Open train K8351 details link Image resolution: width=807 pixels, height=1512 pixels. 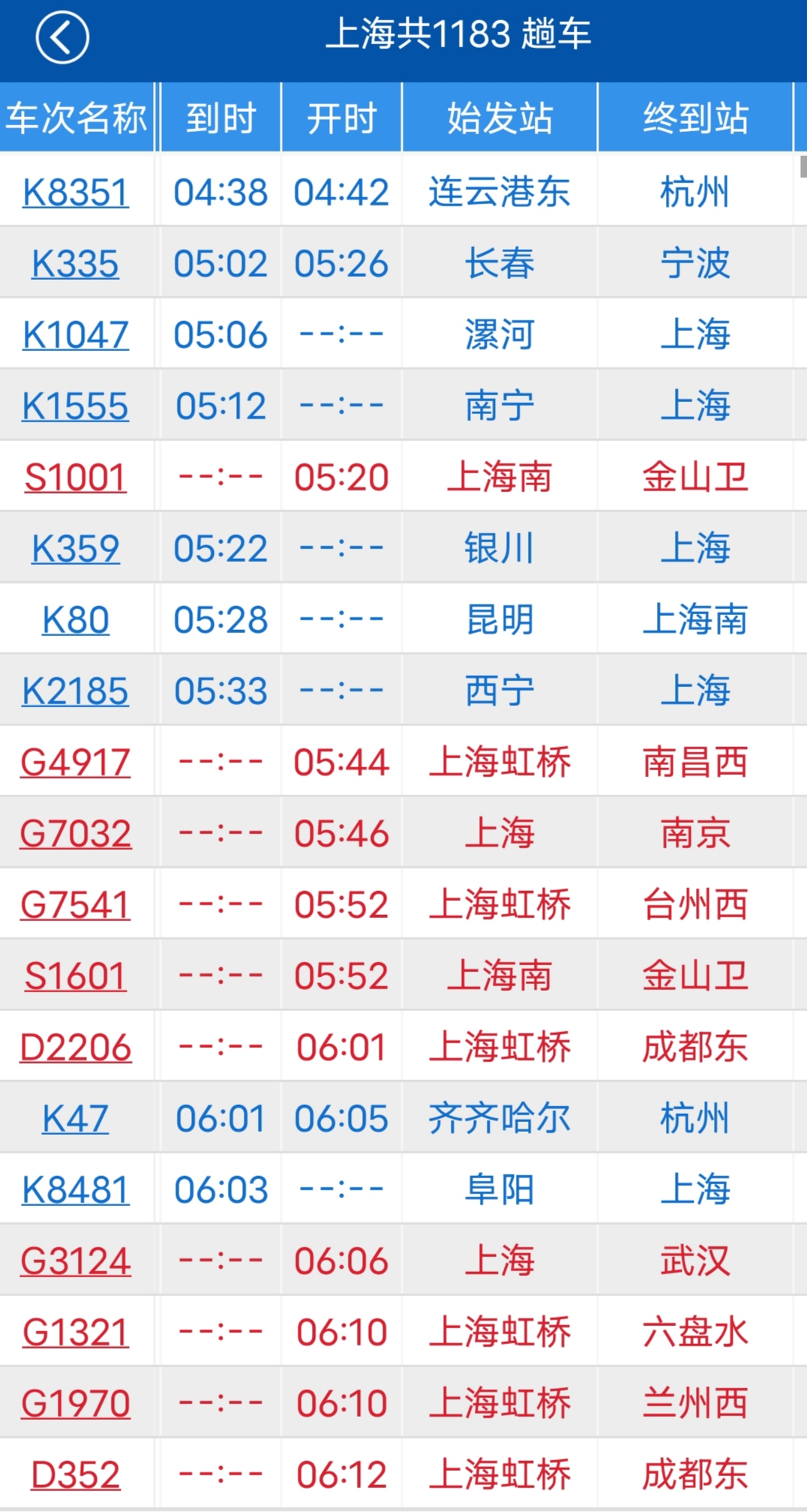[76, 192]
